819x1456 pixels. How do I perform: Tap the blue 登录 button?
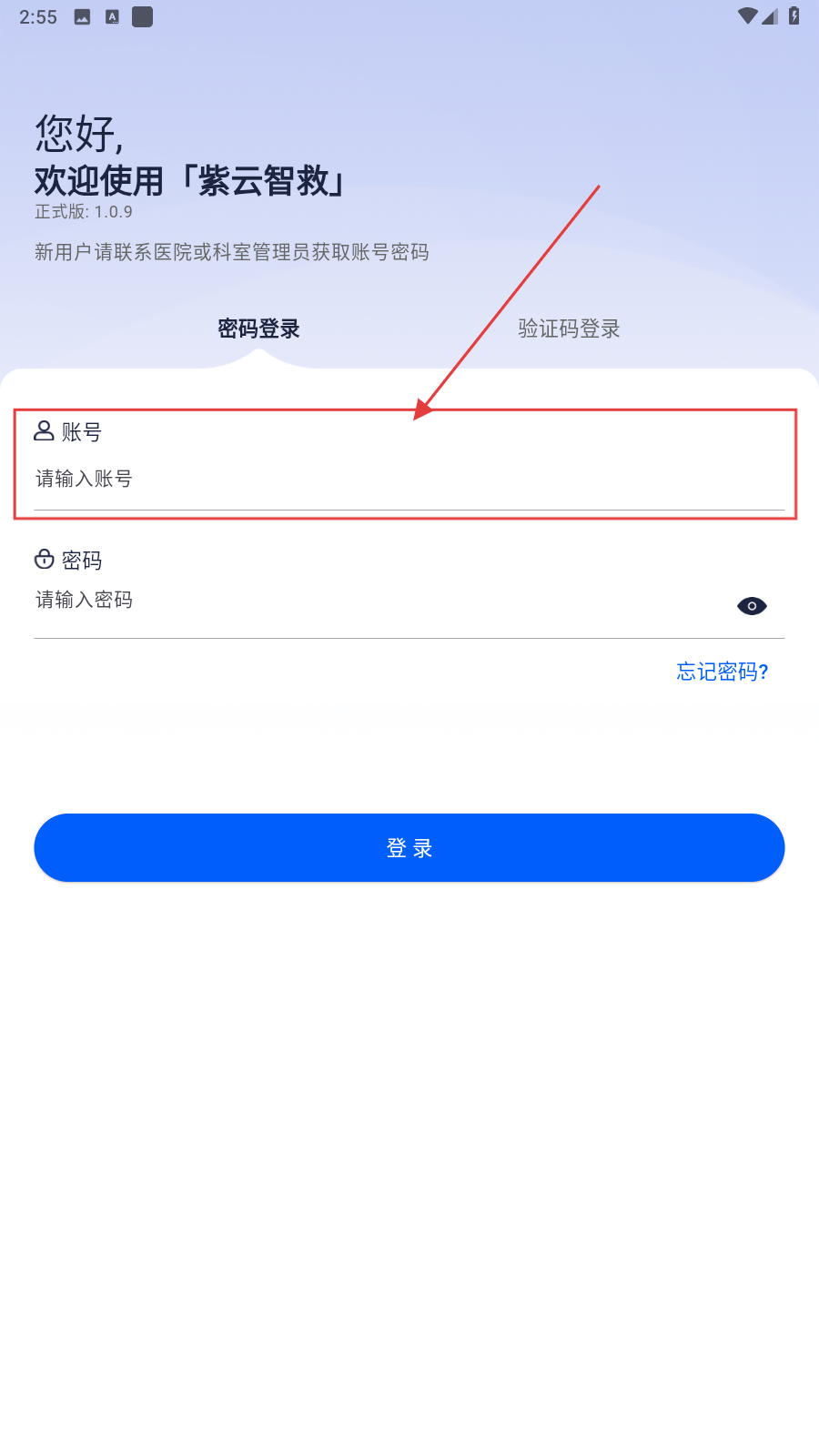[409, 848]
